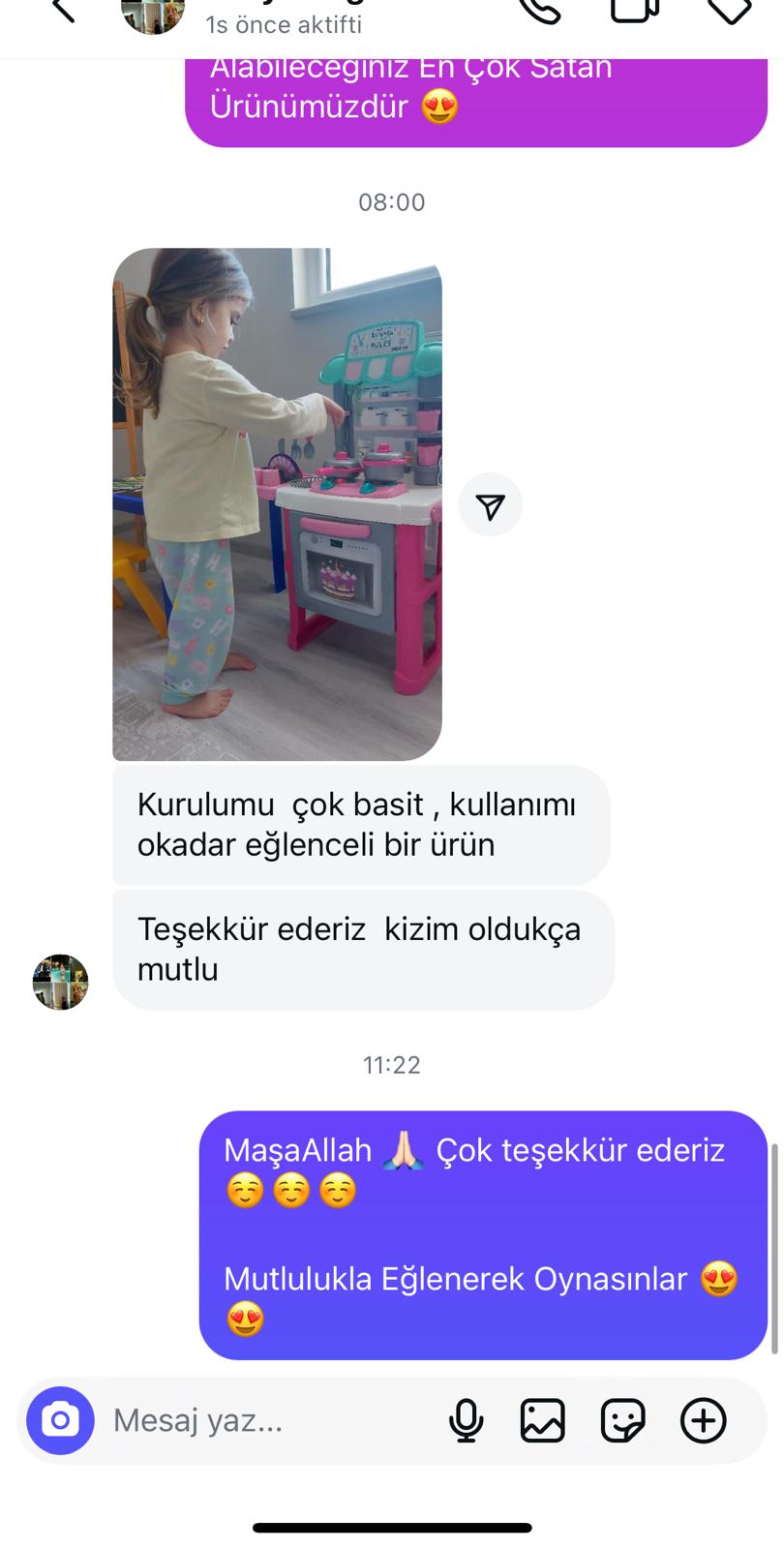Go back to the message list

tap(63, 10)
